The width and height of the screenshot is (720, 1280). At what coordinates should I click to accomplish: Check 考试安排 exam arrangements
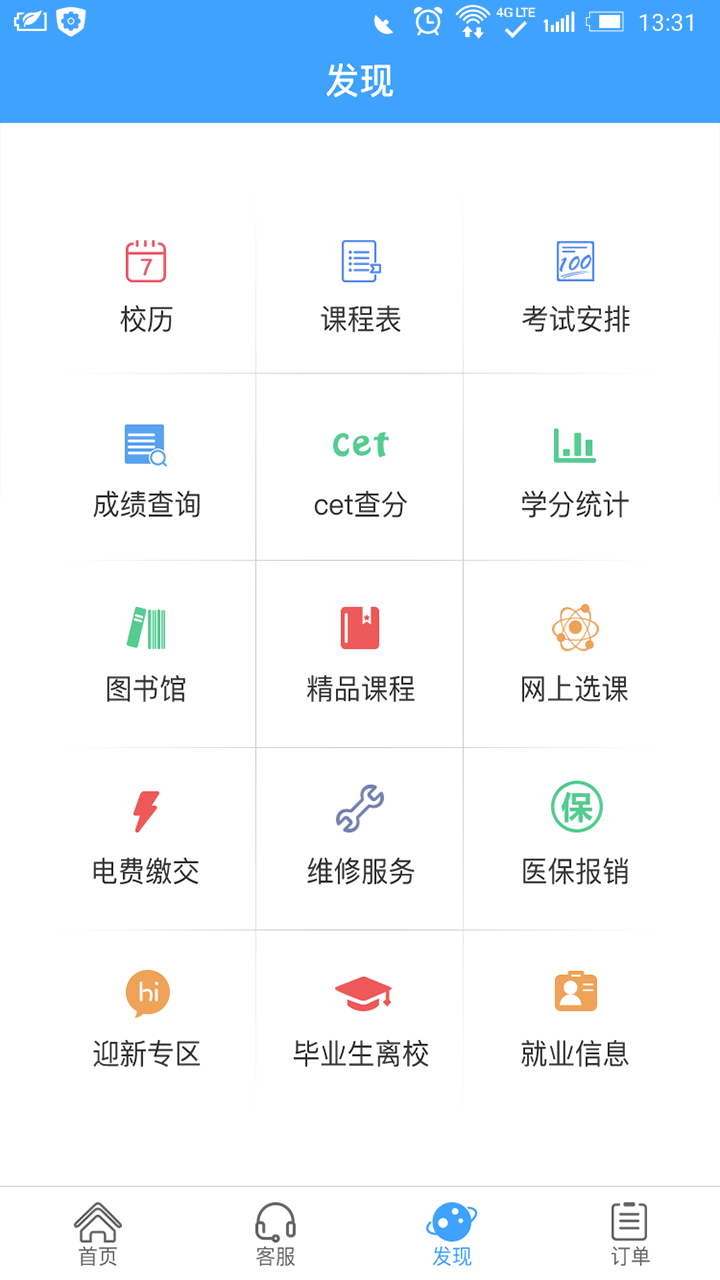tap(575, 286)
